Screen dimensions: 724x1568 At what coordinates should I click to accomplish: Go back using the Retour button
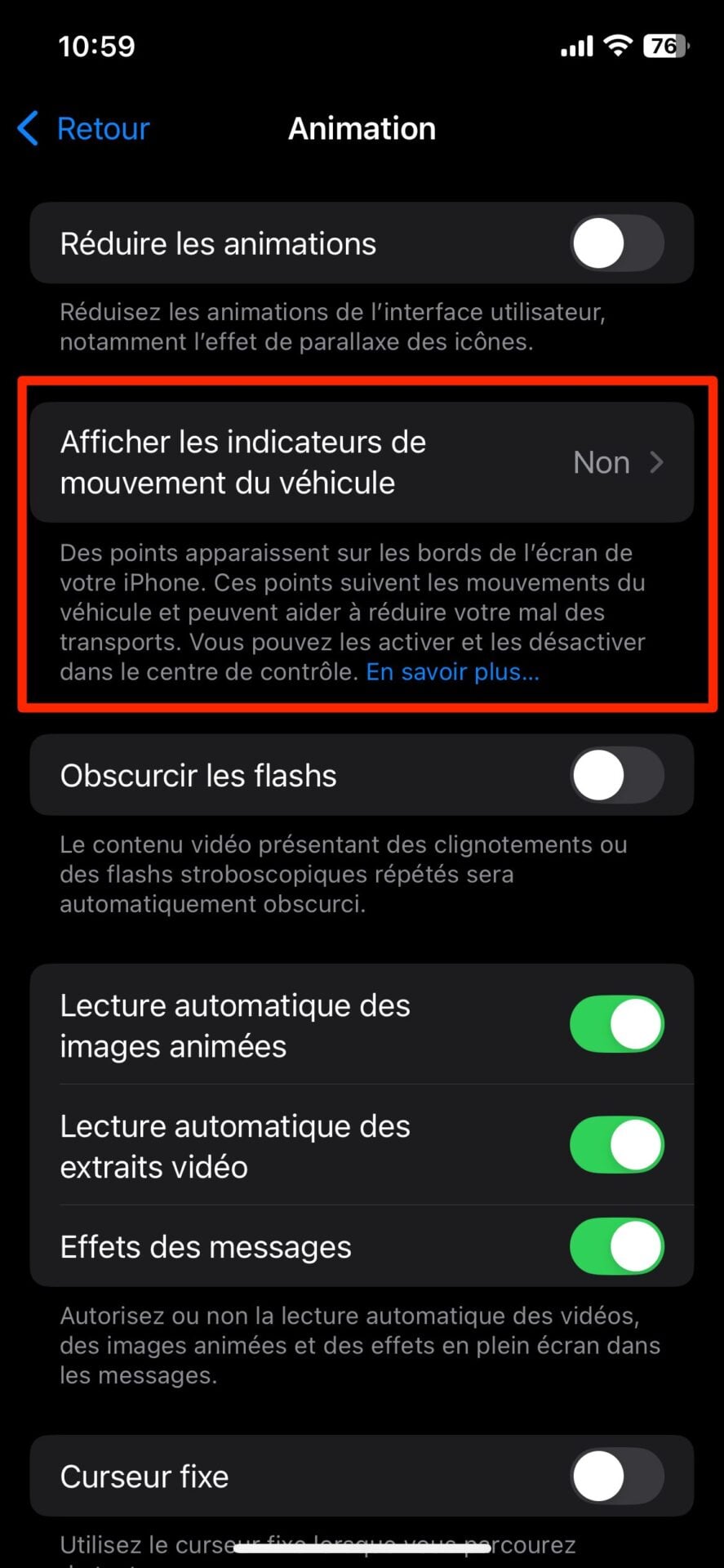(84, 129)
